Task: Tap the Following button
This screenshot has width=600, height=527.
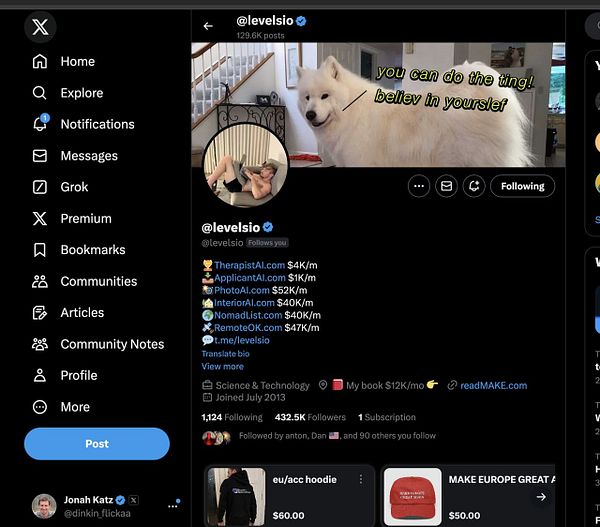Action: click(523, 186)
